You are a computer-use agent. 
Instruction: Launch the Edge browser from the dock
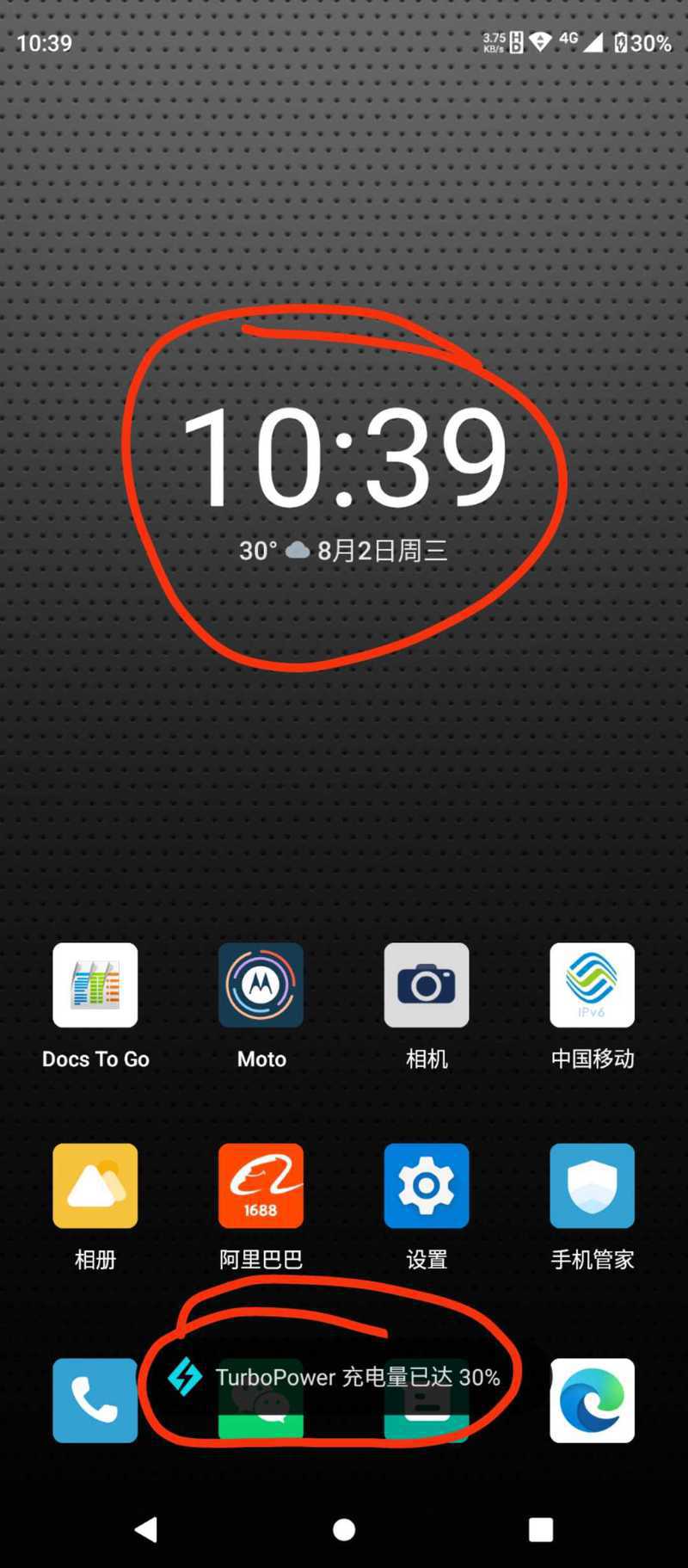(593, 1400)
